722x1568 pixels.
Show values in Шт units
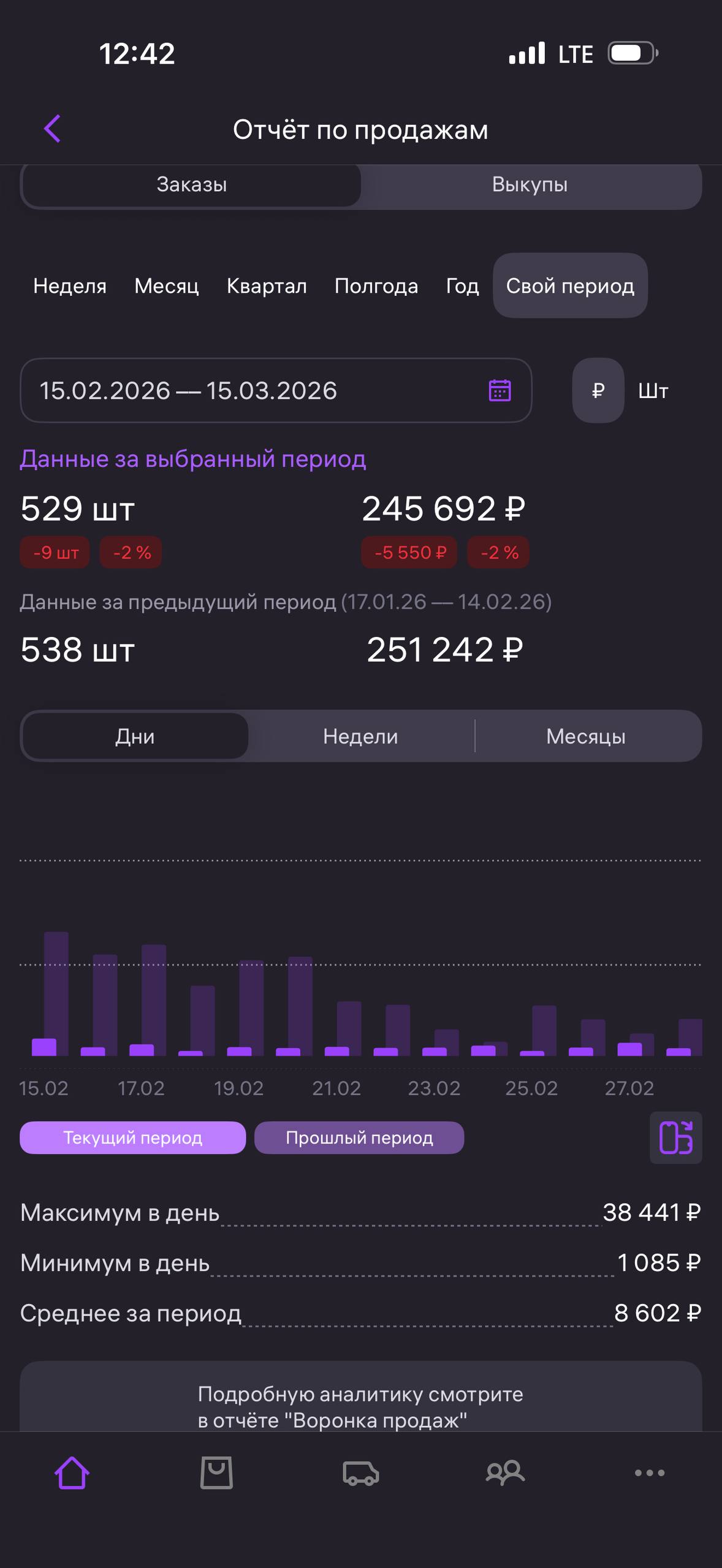pyautogui.click(x=653, y=390)
